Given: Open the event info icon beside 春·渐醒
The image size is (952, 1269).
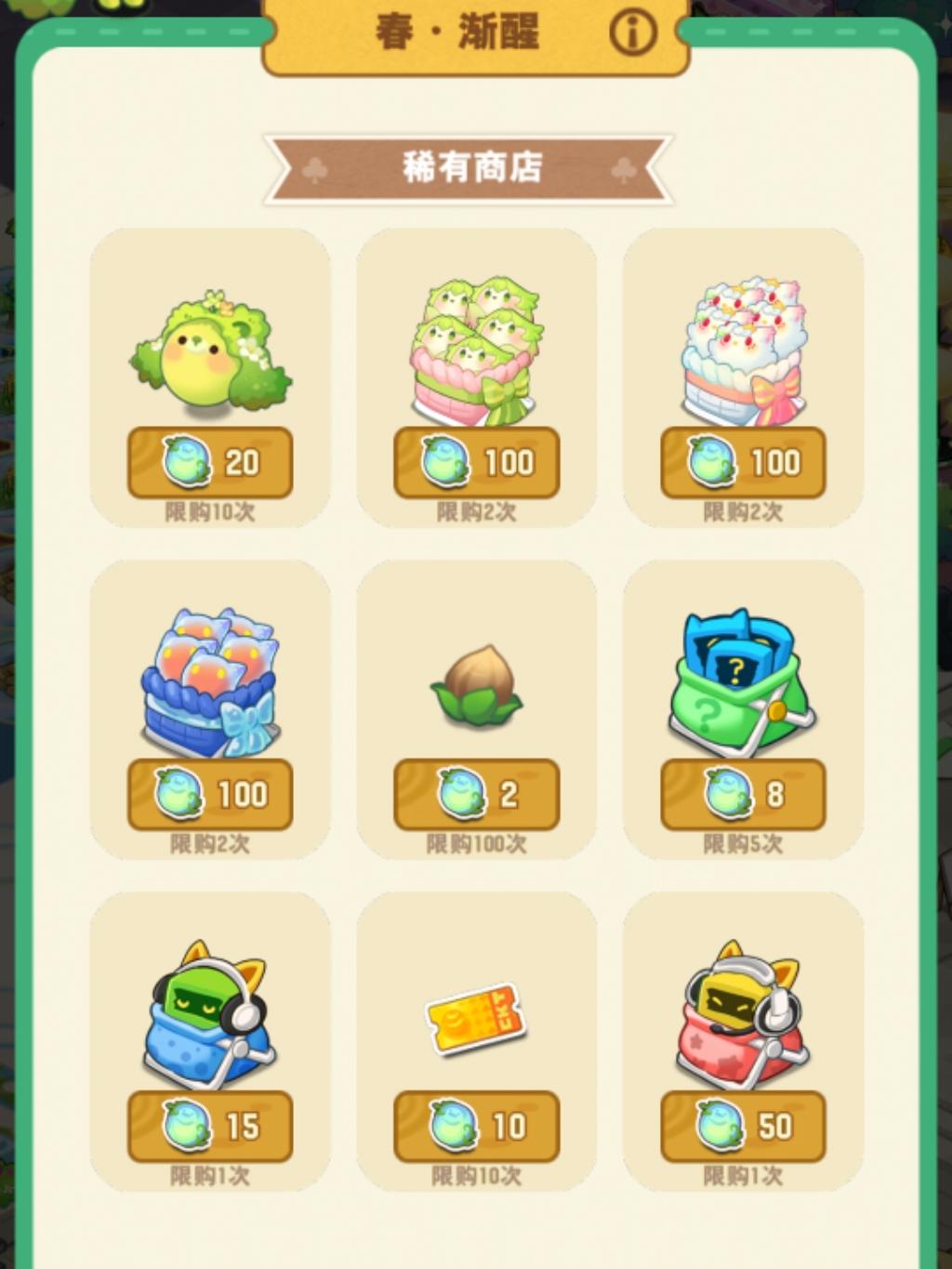Looking at the screenshot, I should (636, 31).
